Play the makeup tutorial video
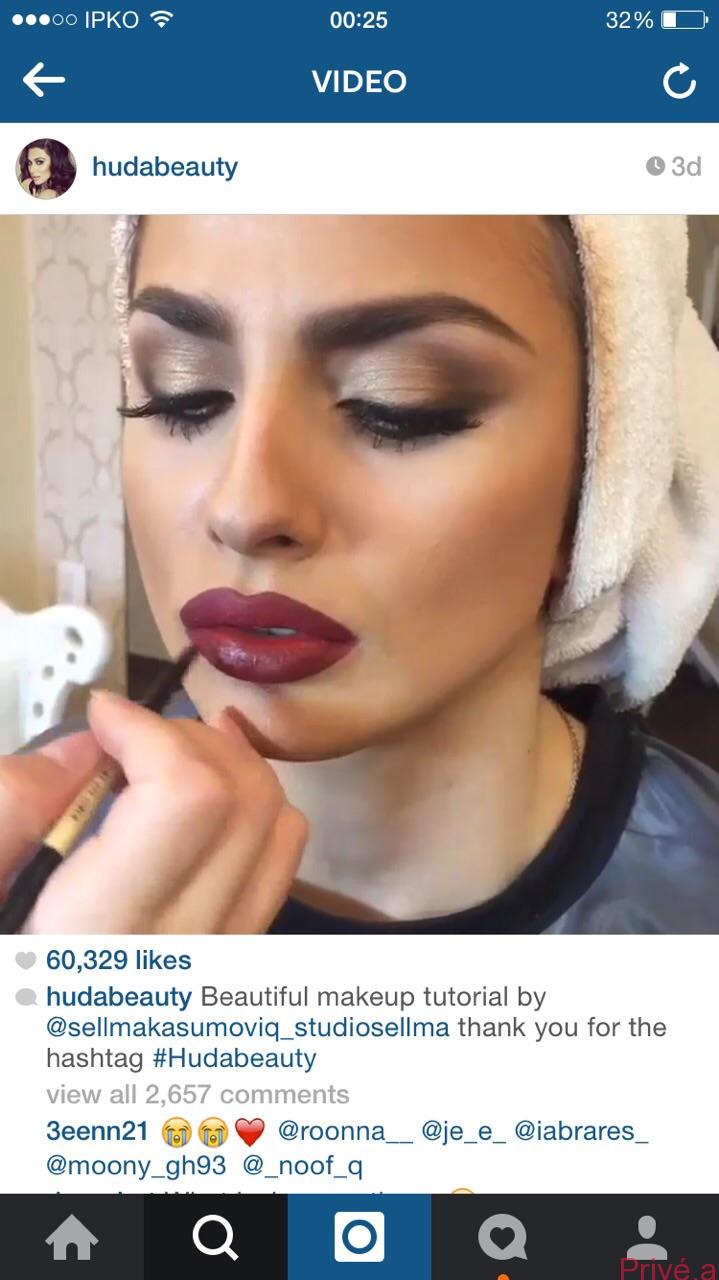The height and width of the screenshot is (1280, 719). [x=359, y=573]
